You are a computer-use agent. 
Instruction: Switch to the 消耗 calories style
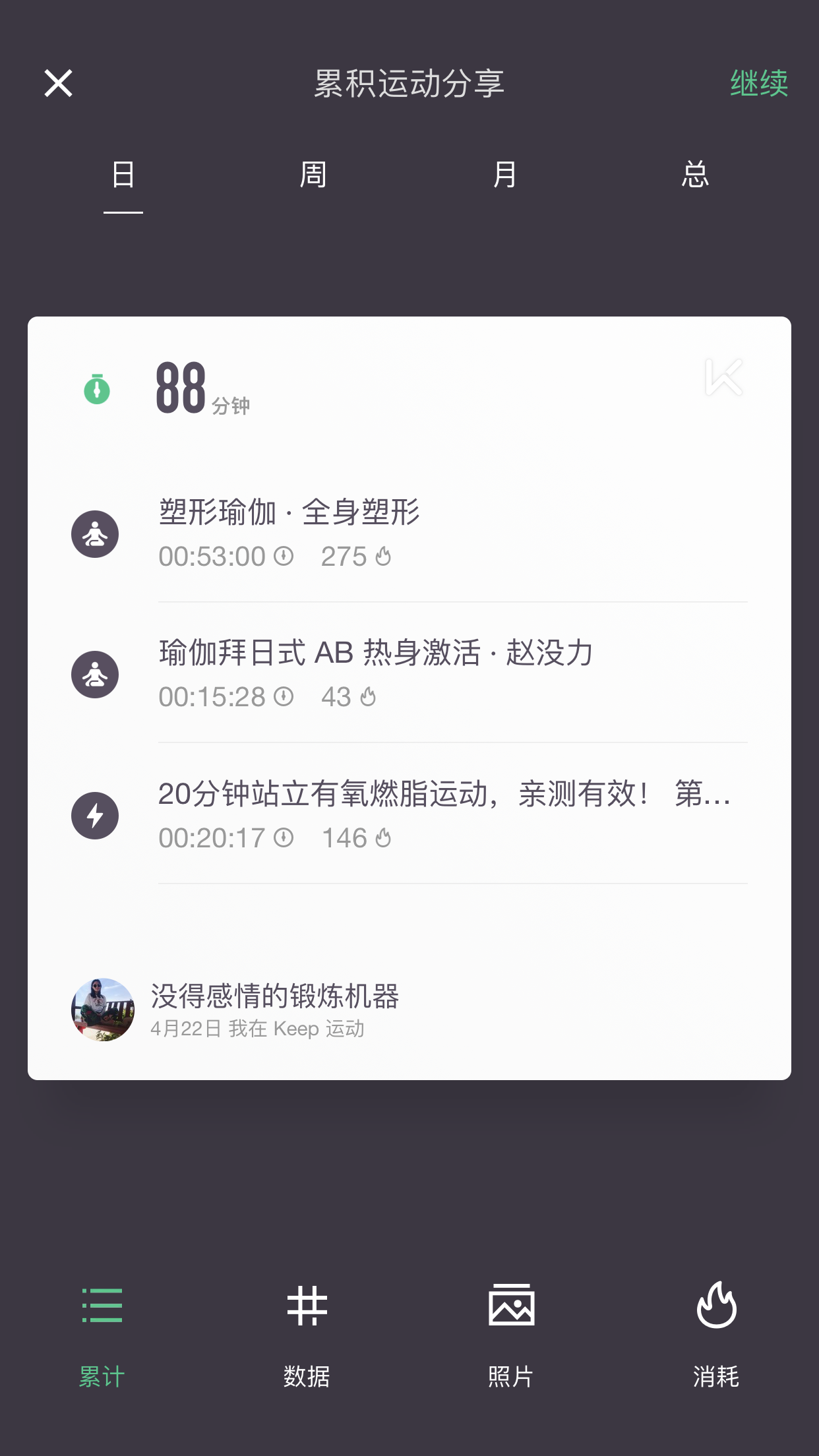pos(716,1332)
